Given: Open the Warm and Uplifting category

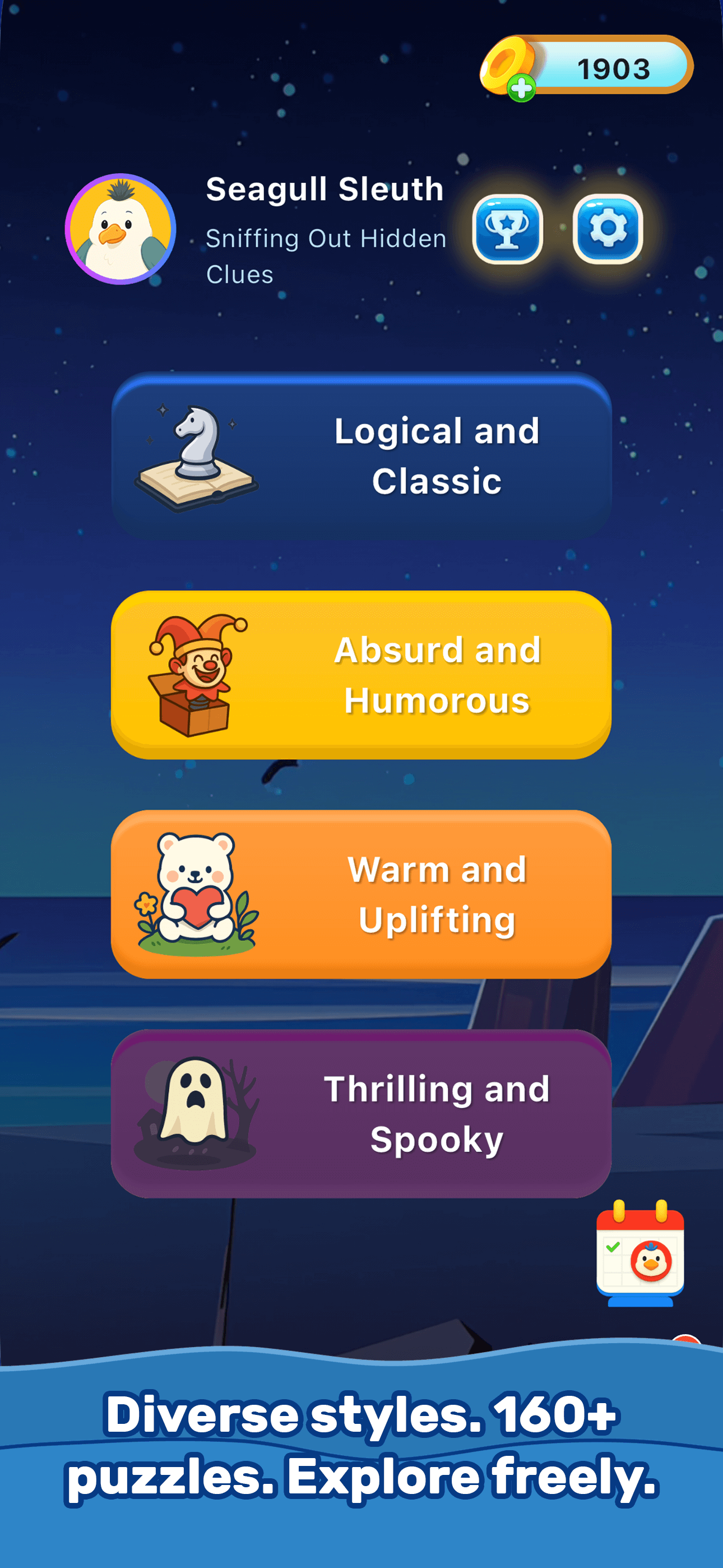Looking at the screenshot, I should tap(361, 901).
